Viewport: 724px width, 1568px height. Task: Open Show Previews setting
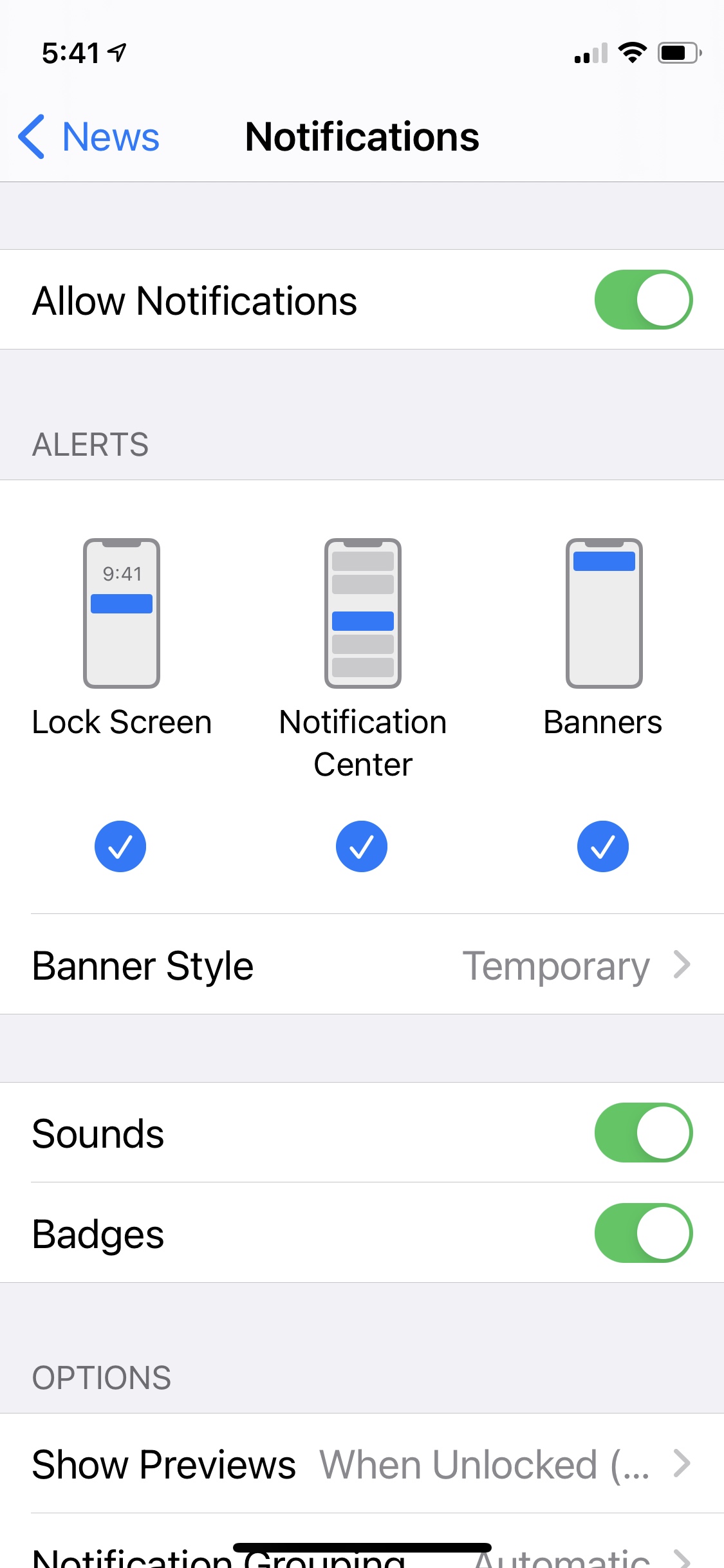pos(362,1464)
